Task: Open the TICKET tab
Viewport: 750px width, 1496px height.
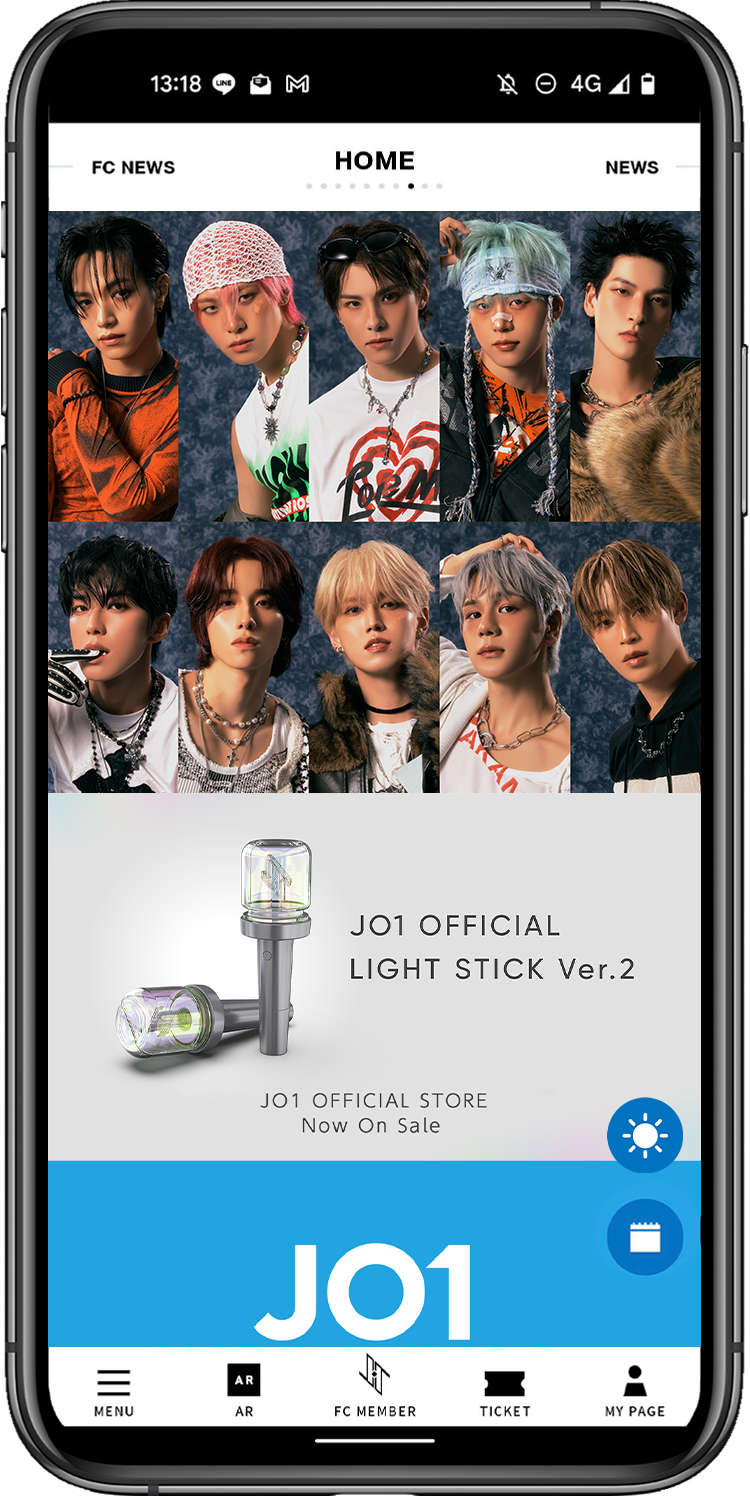Action: [505, 1392]
